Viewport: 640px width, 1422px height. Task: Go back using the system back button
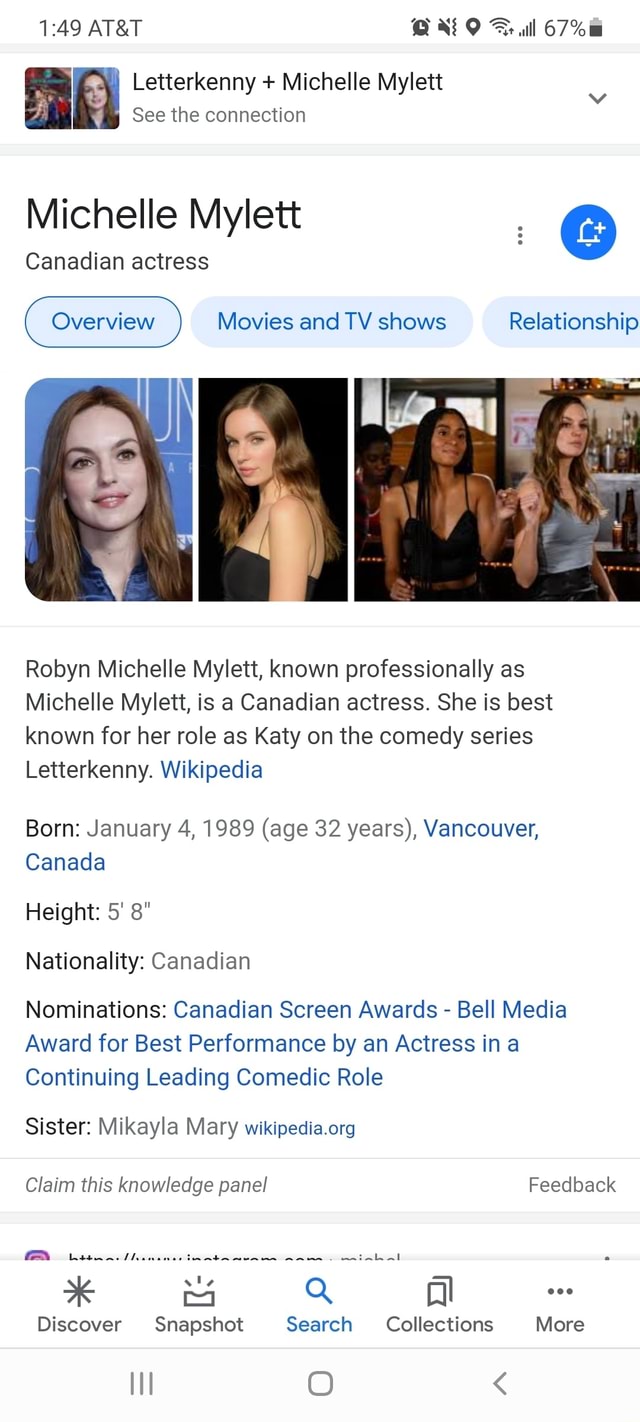pos(500,1383)
